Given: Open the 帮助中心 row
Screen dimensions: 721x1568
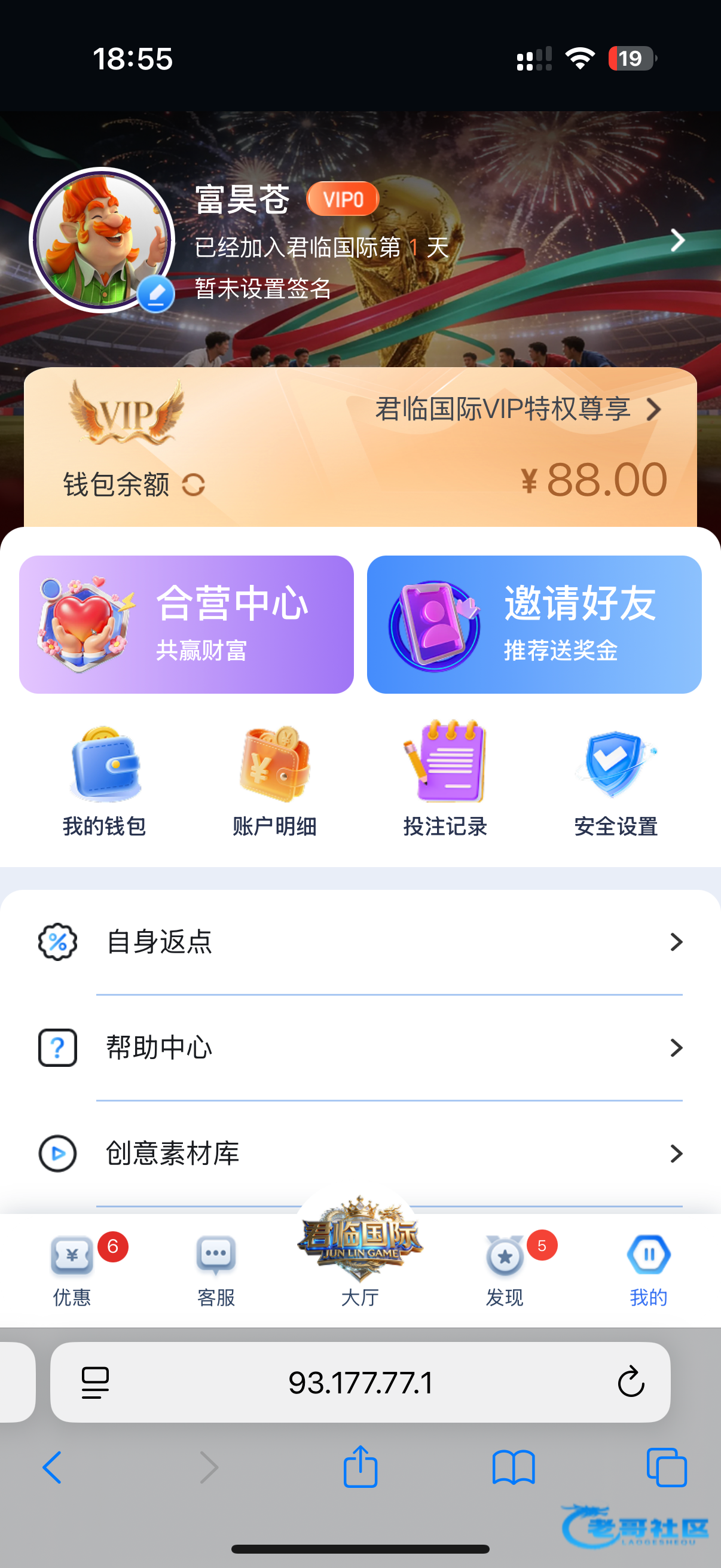Looking at the screenshot, I should click(360, 1048).
